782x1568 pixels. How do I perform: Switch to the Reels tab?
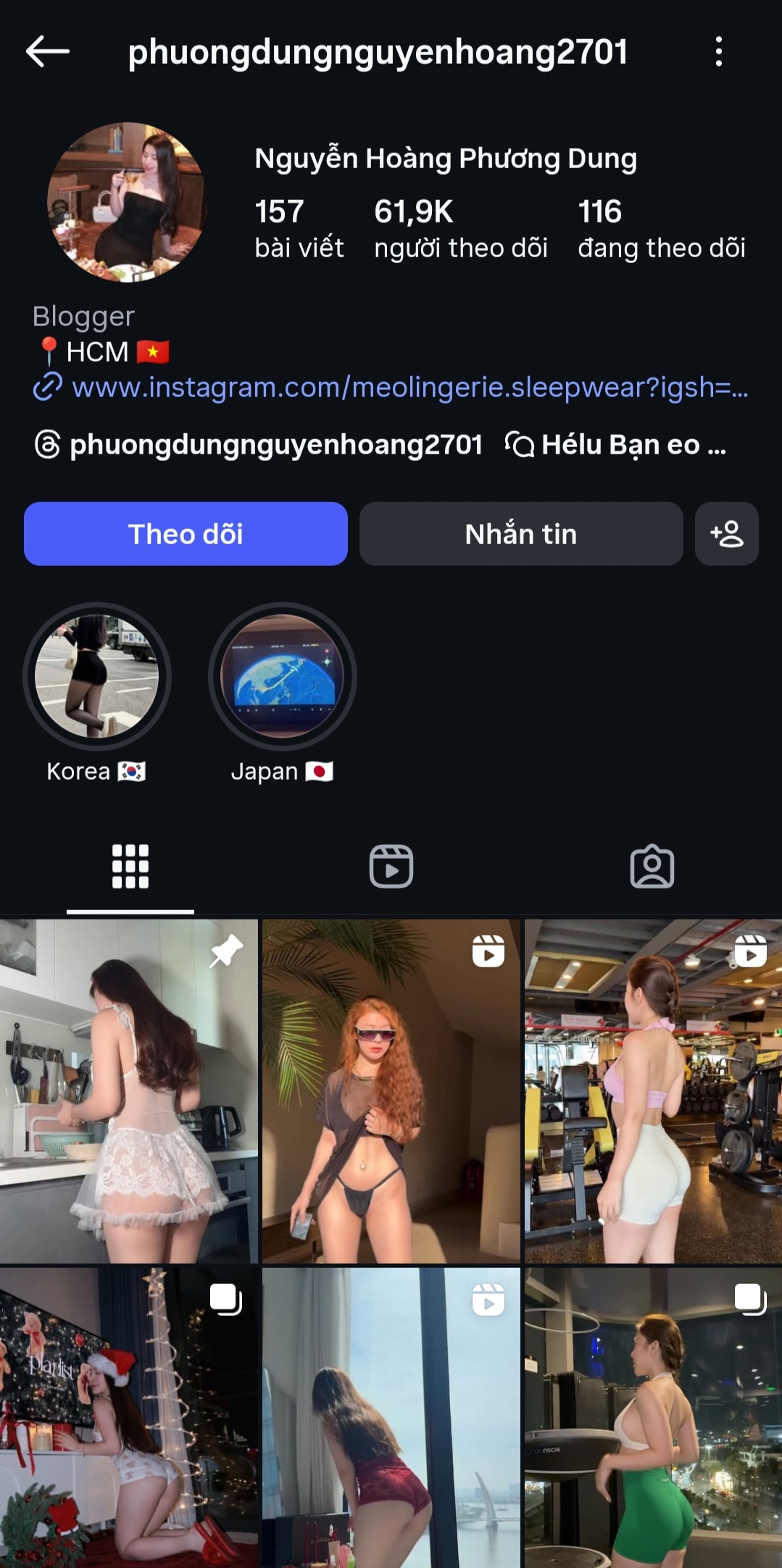[x=391, y=866]
